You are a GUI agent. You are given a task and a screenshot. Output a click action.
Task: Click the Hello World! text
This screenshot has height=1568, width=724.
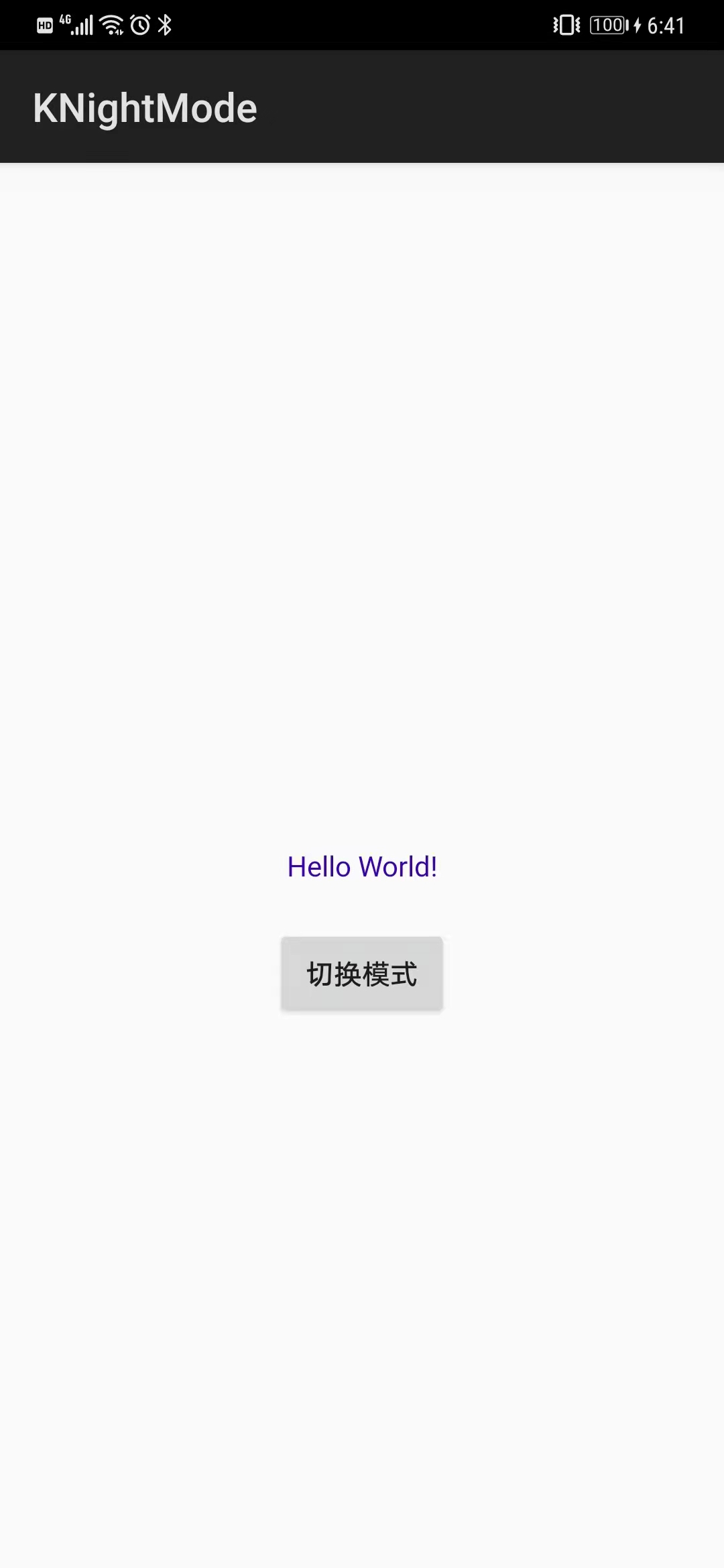(361, 866)
